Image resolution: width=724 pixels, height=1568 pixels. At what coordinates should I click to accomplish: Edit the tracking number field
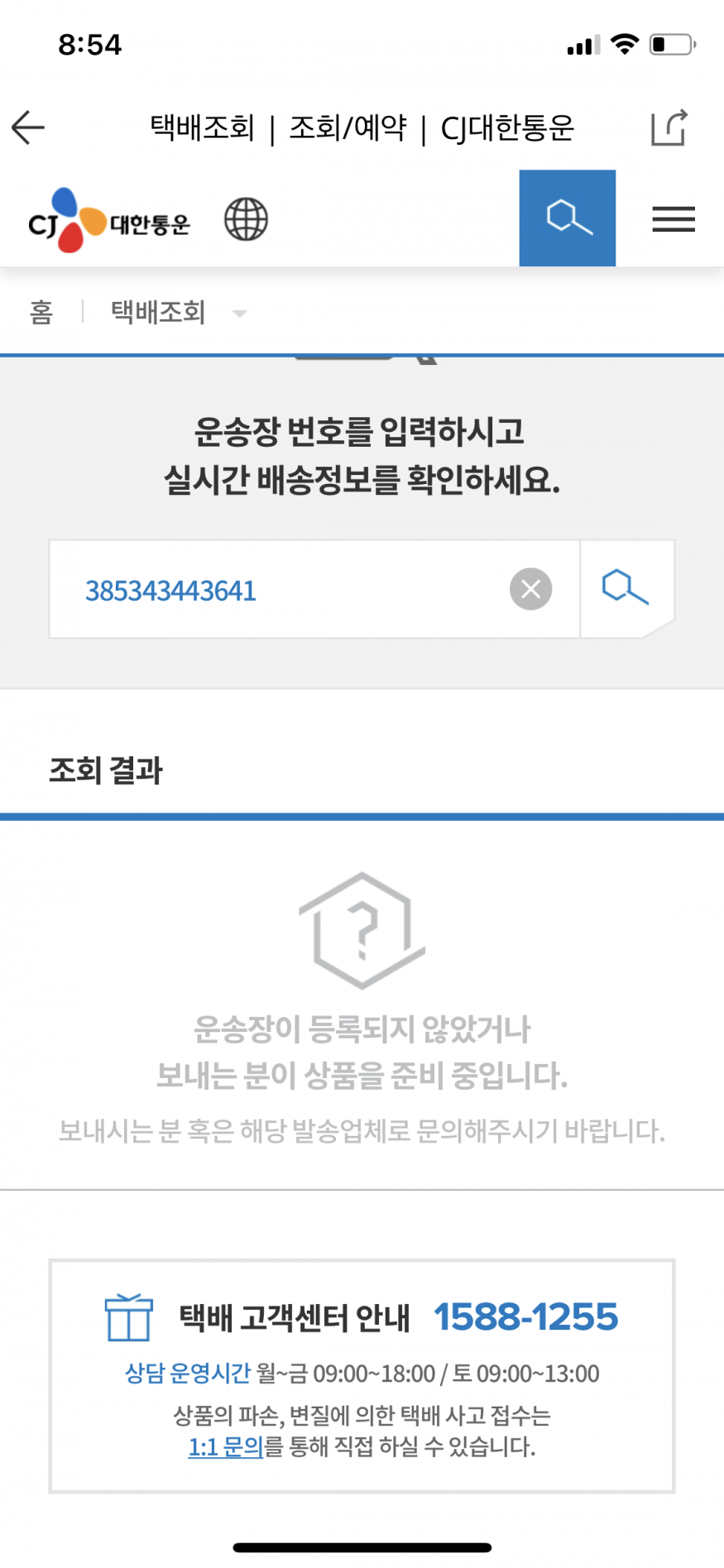point(281,590)
